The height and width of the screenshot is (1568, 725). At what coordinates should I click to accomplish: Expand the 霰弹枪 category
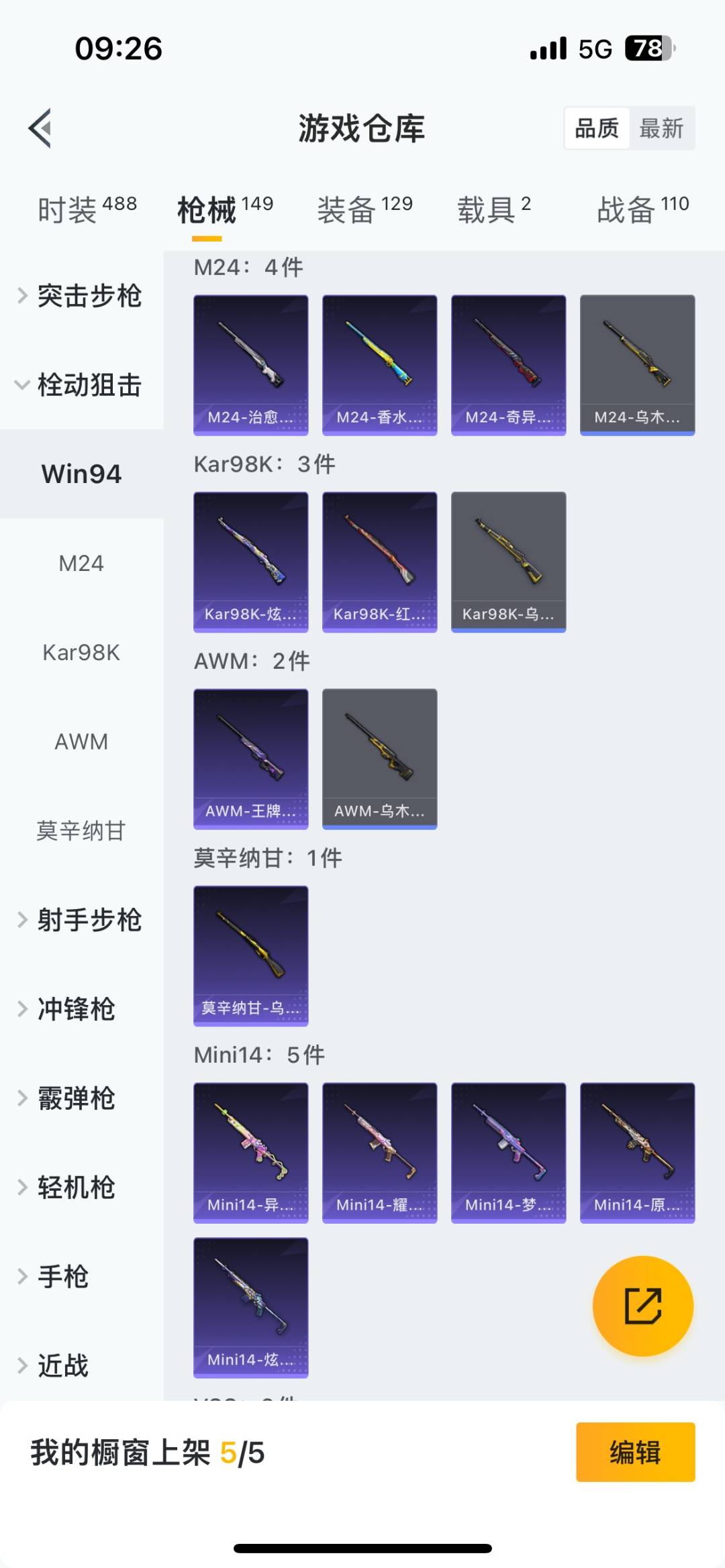point(74,1098)
